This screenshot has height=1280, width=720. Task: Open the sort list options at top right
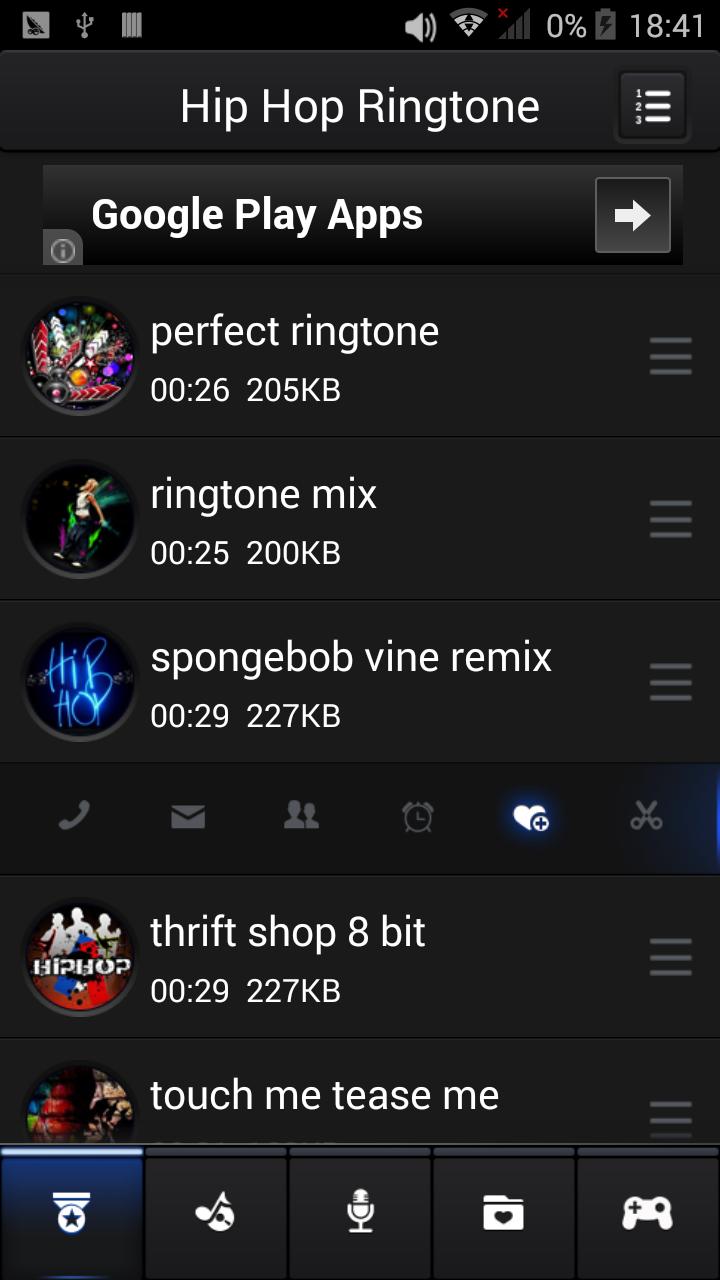(651, 104)
